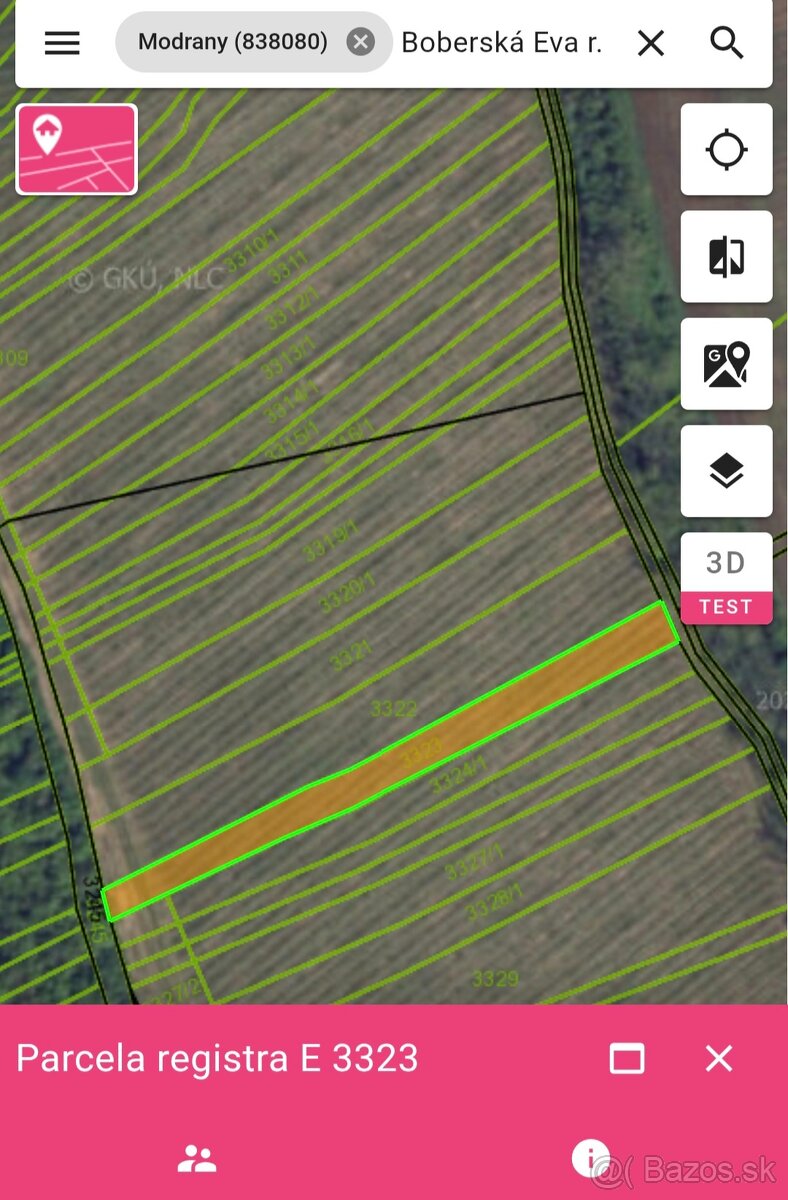Viewport: 788px width, 1200px height.
Task: Show parcel owners tab
Action: tap(197, 1159)
